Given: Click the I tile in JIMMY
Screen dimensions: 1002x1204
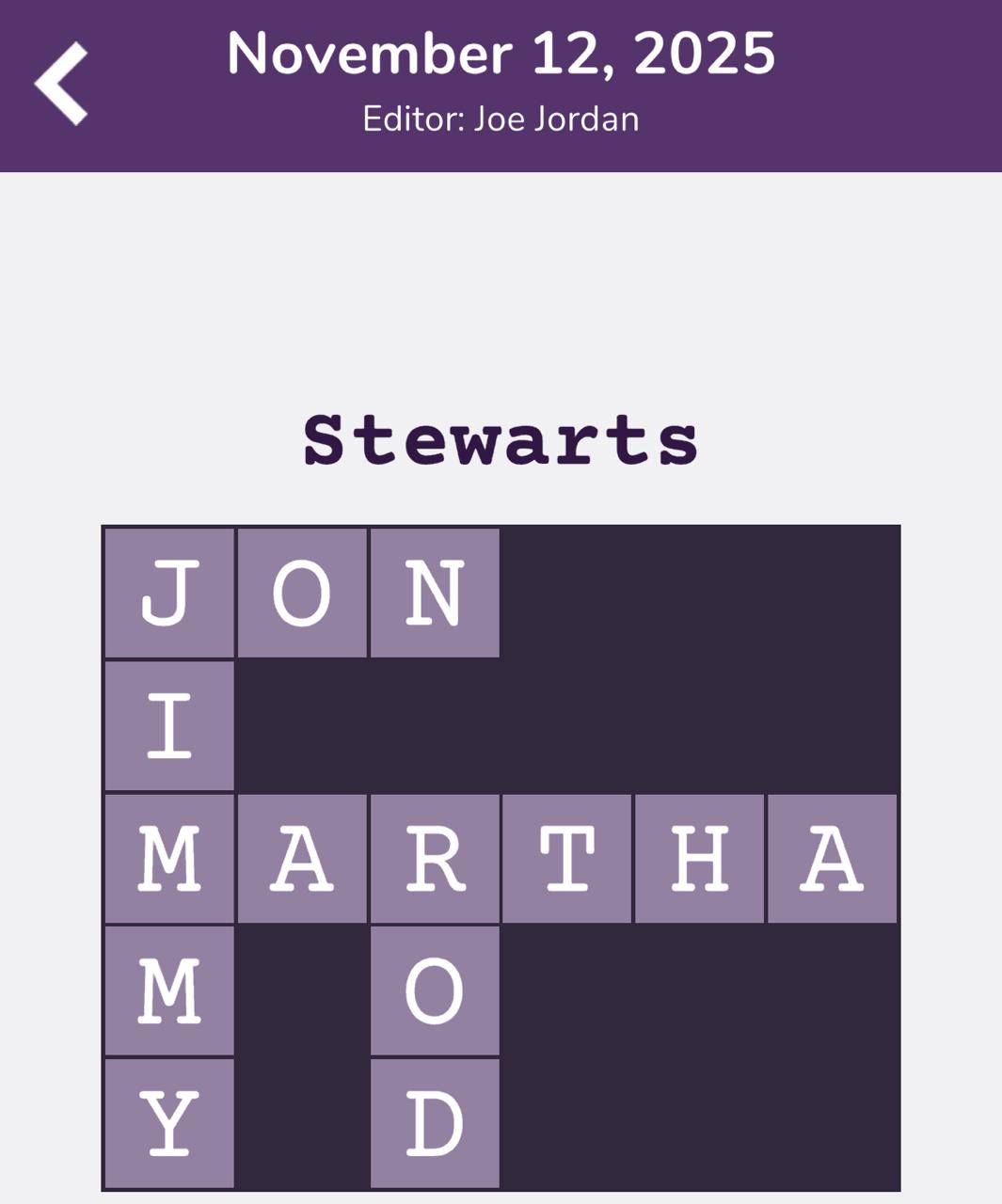Looking at the screenshot, I should [x=169, y=725].
